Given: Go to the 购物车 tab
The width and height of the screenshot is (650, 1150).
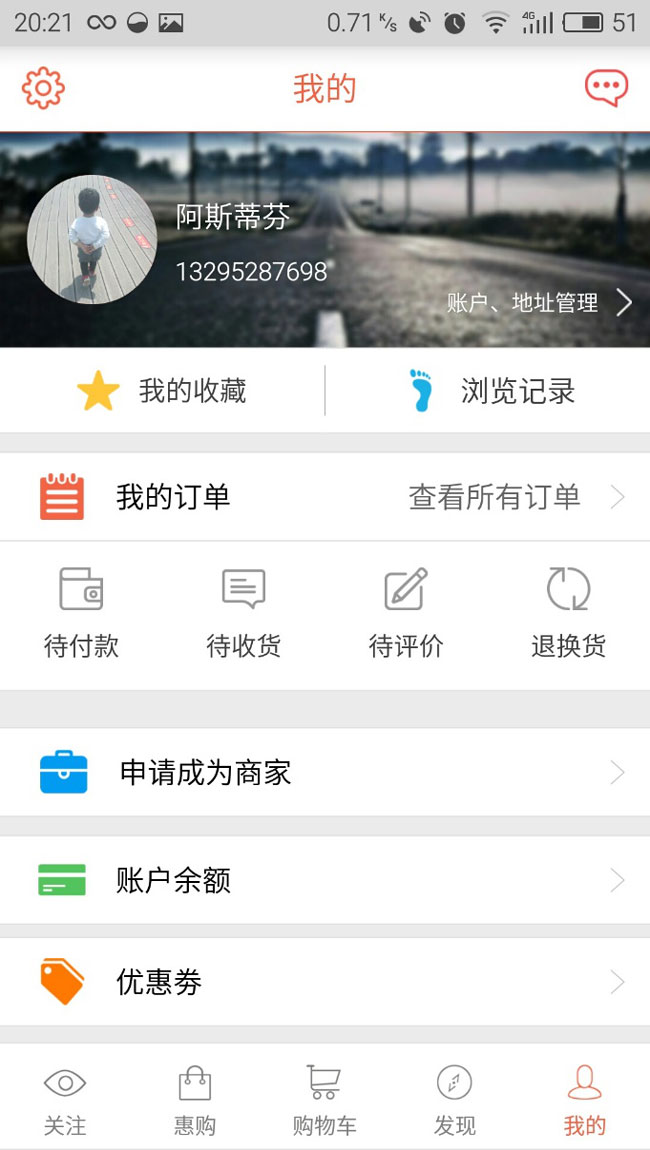Looking at the screenshot, I should pos(324,1098).
